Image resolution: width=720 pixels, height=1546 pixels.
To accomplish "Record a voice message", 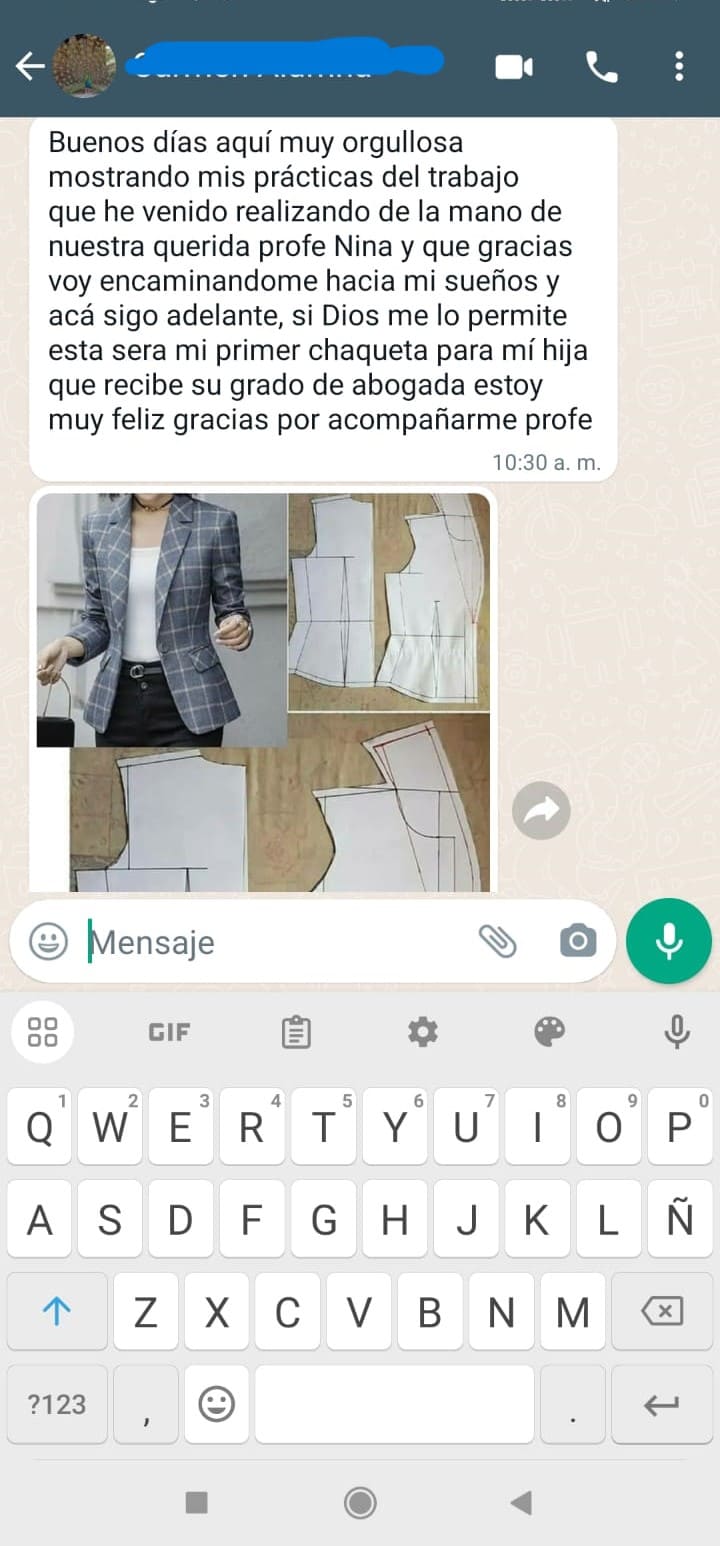I will coord(668,941).
